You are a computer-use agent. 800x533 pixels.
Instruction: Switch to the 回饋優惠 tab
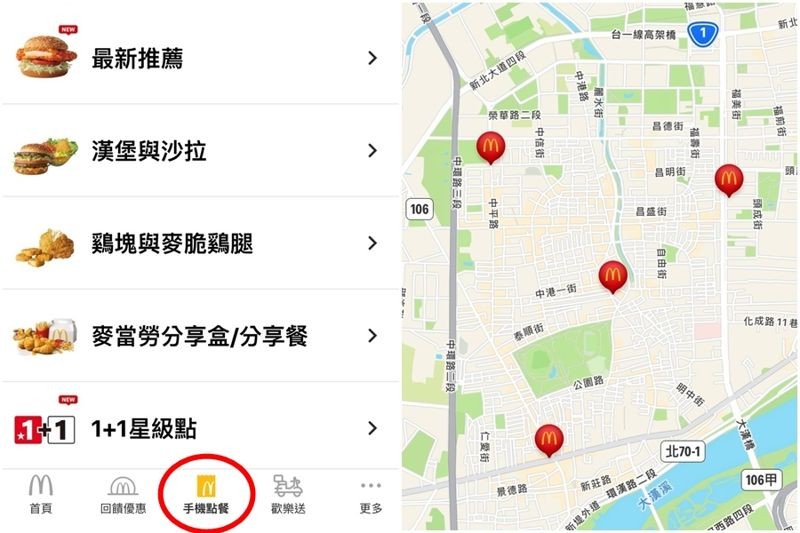pyautogui.click(x=124, y=495)
